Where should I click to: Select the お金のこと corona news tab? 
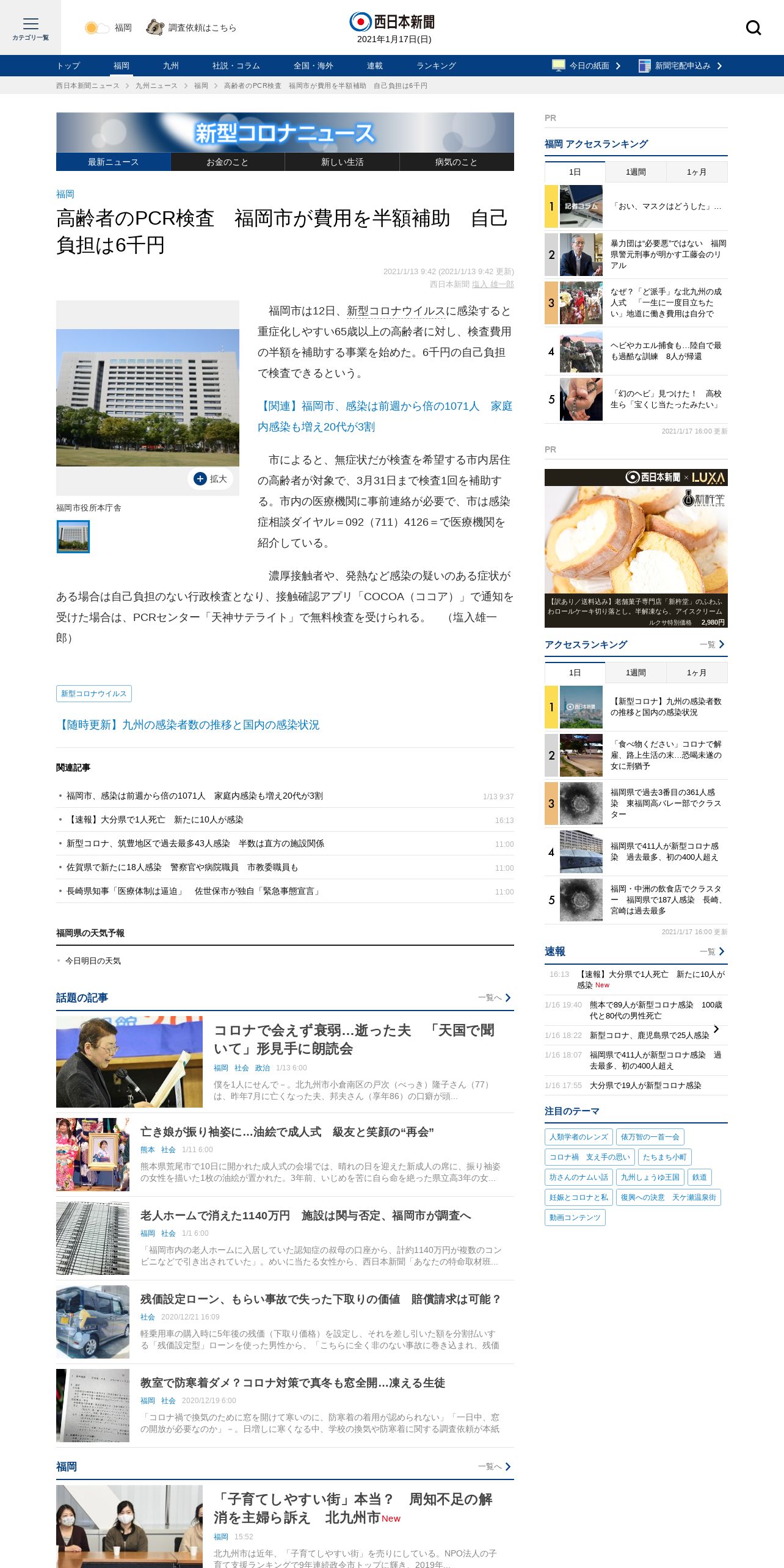pos(227,162)
